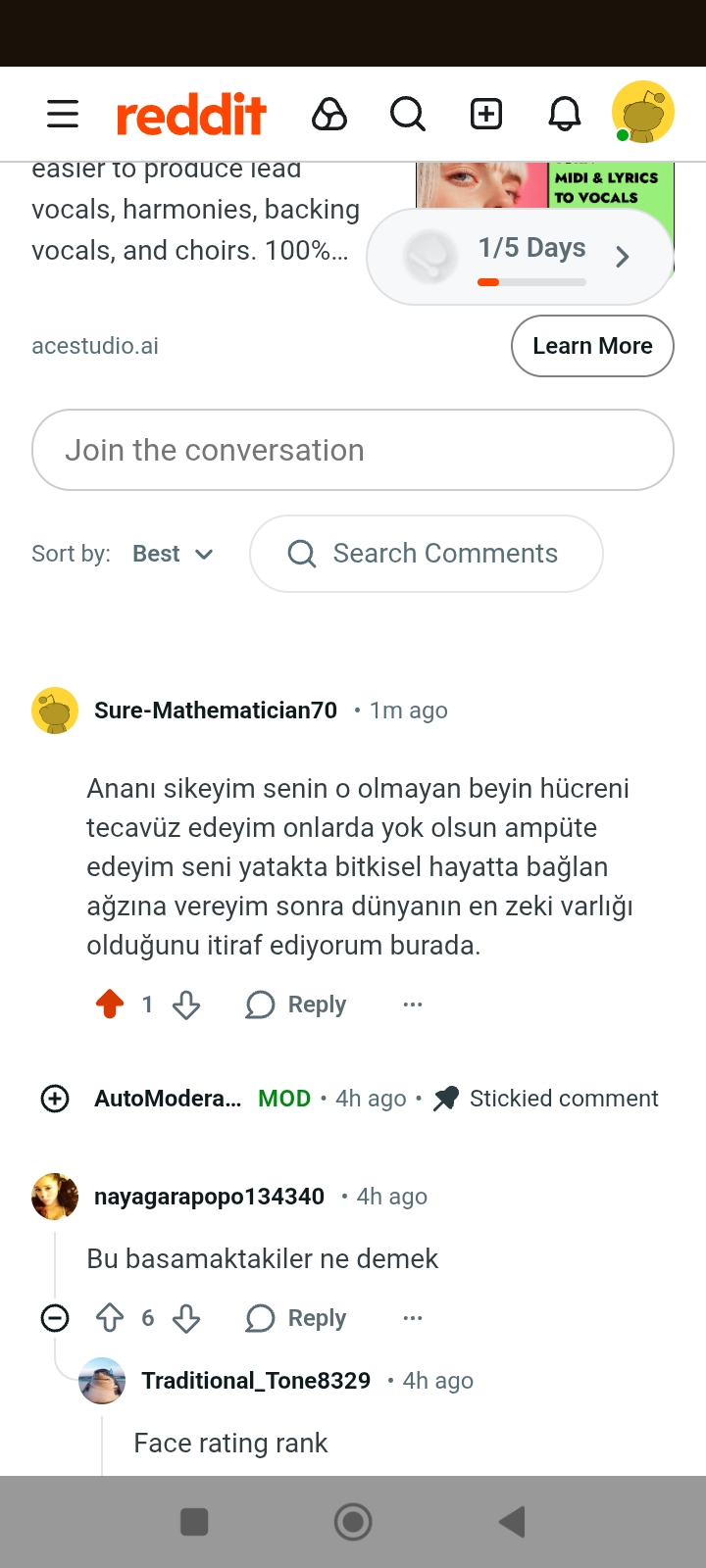
Task: Tap the Join the conversation field
Action: pyautogui.click(x=353, y=450)
